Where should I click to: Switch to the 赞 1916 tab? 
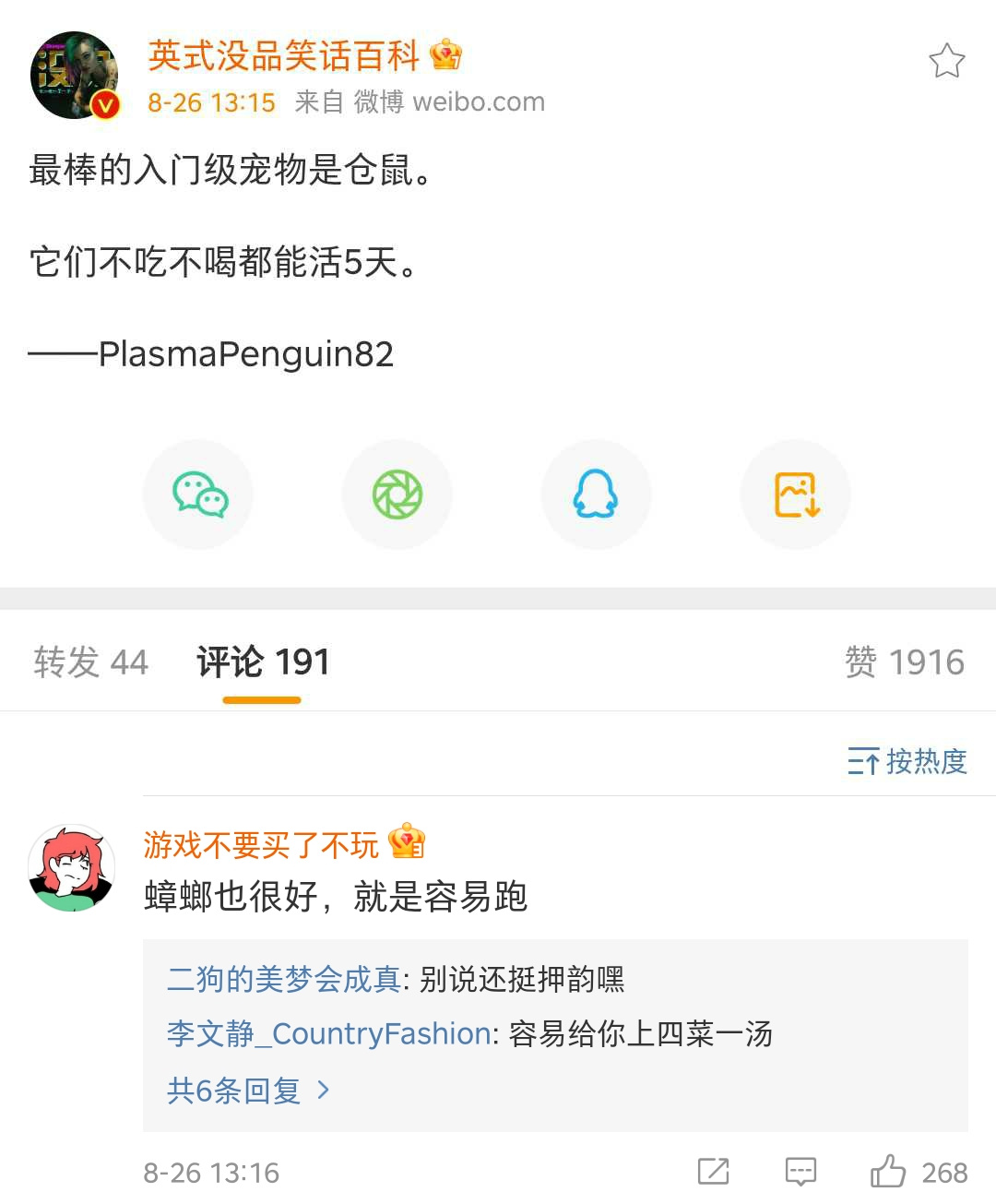point(904,662)
